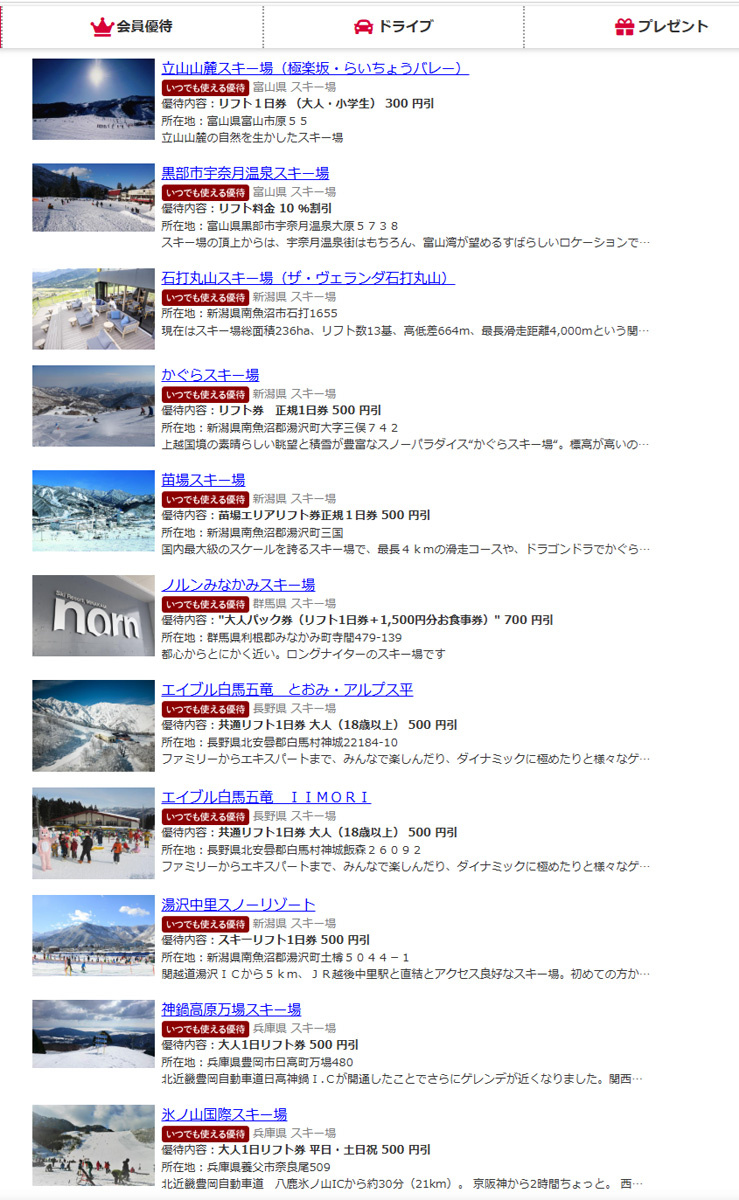Screen dimensions: 739x1200
Task: Tap the 石打丸山スキー場 terrace photo
Action: tap(93, 309)
